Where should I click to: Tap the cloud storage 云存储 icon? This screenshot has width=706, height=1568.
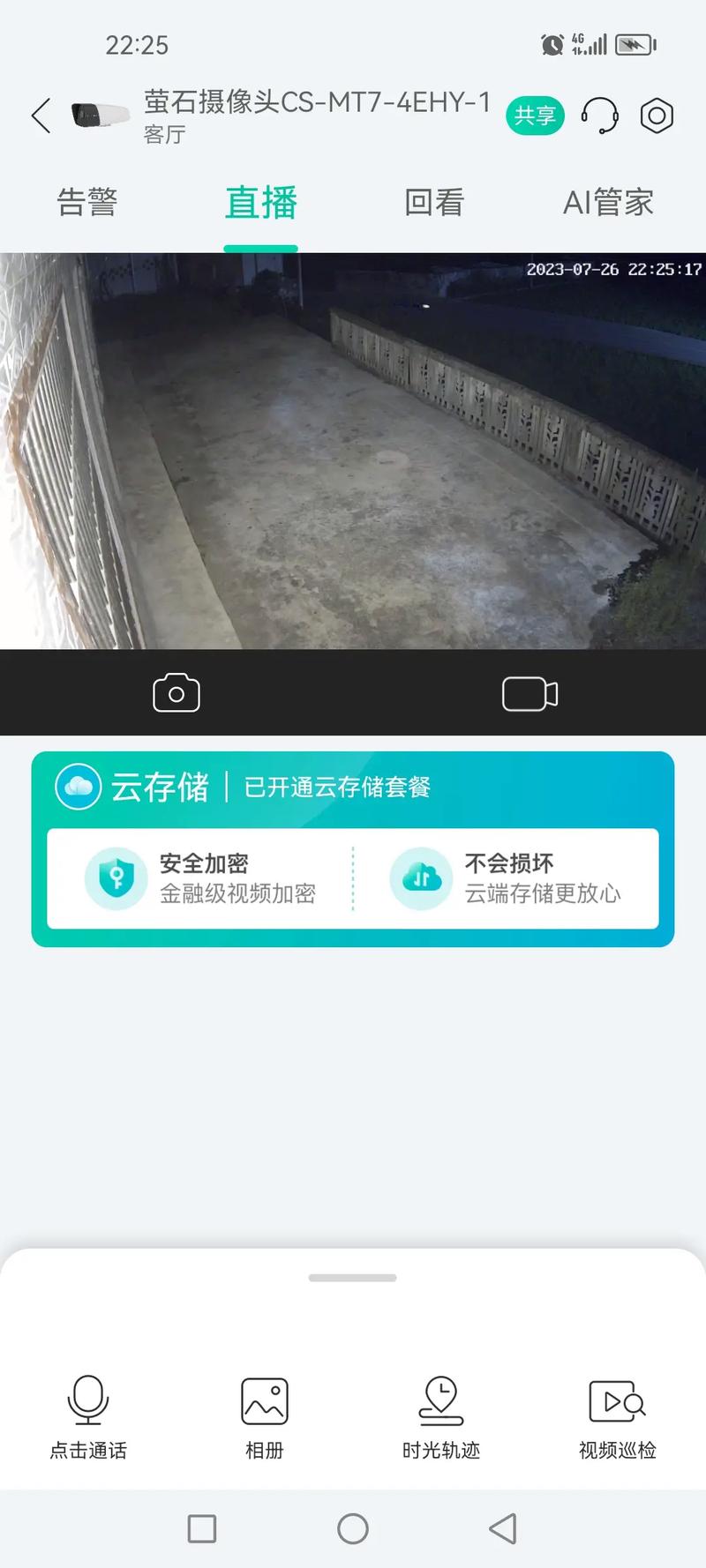point(78,786)
